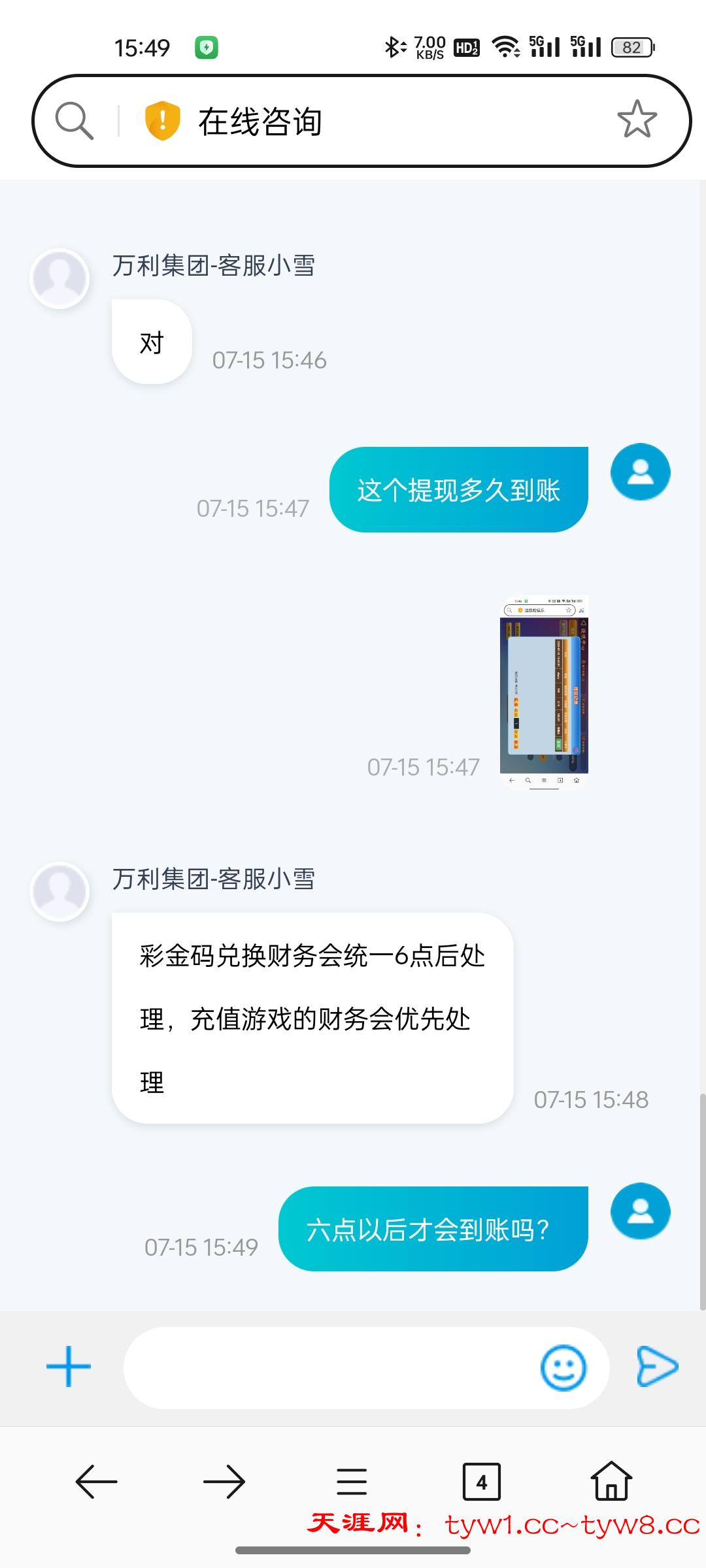Open the browser menu

352,1481
